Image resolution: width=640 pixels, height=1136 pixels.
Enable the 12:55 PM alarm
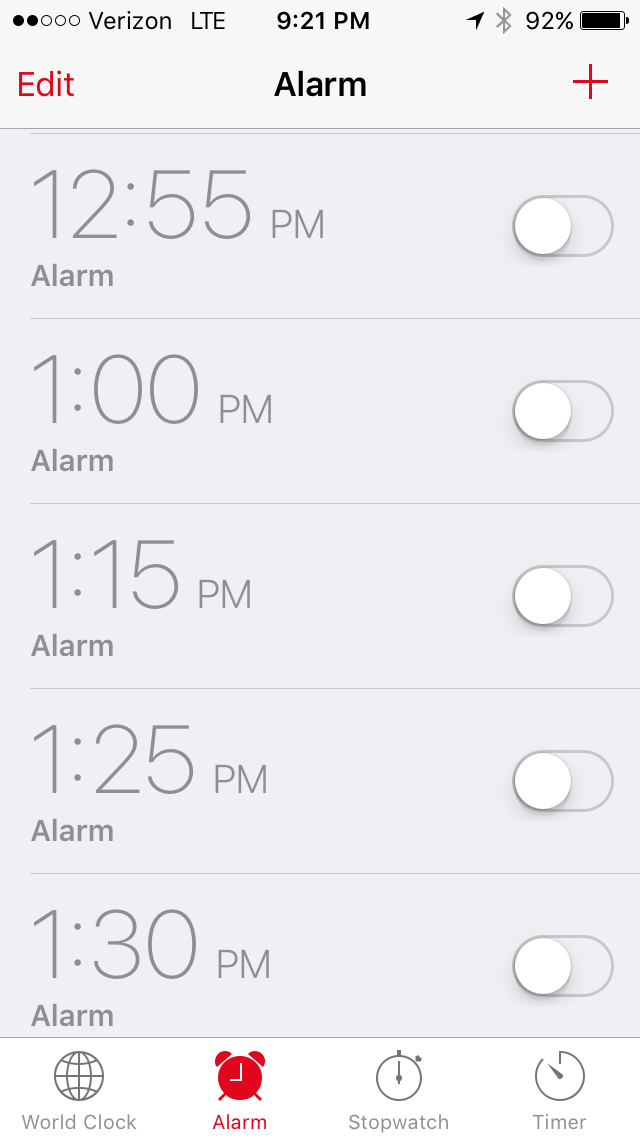click(x=562, y=226)
